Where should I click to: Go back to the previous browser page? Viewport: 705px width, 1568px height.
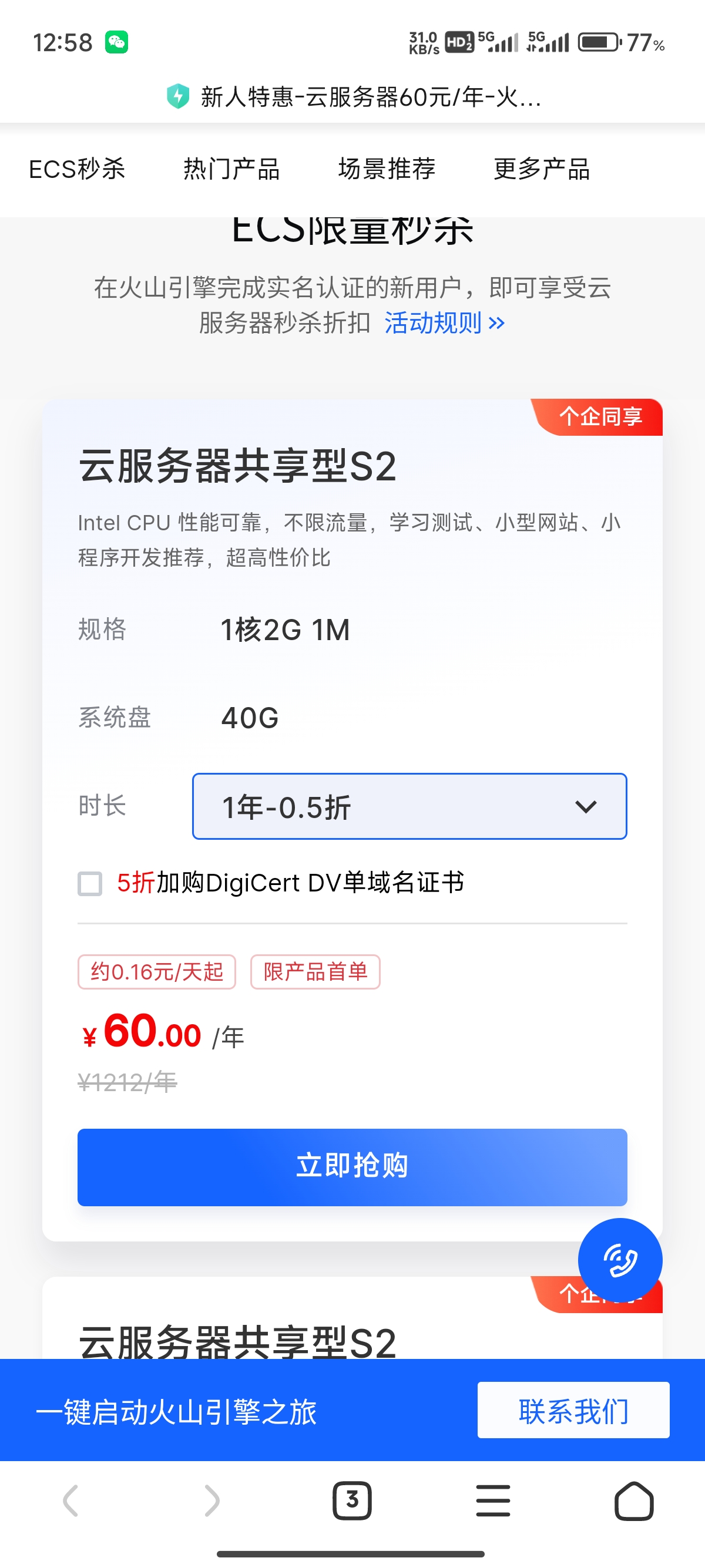coord(70,1500)
